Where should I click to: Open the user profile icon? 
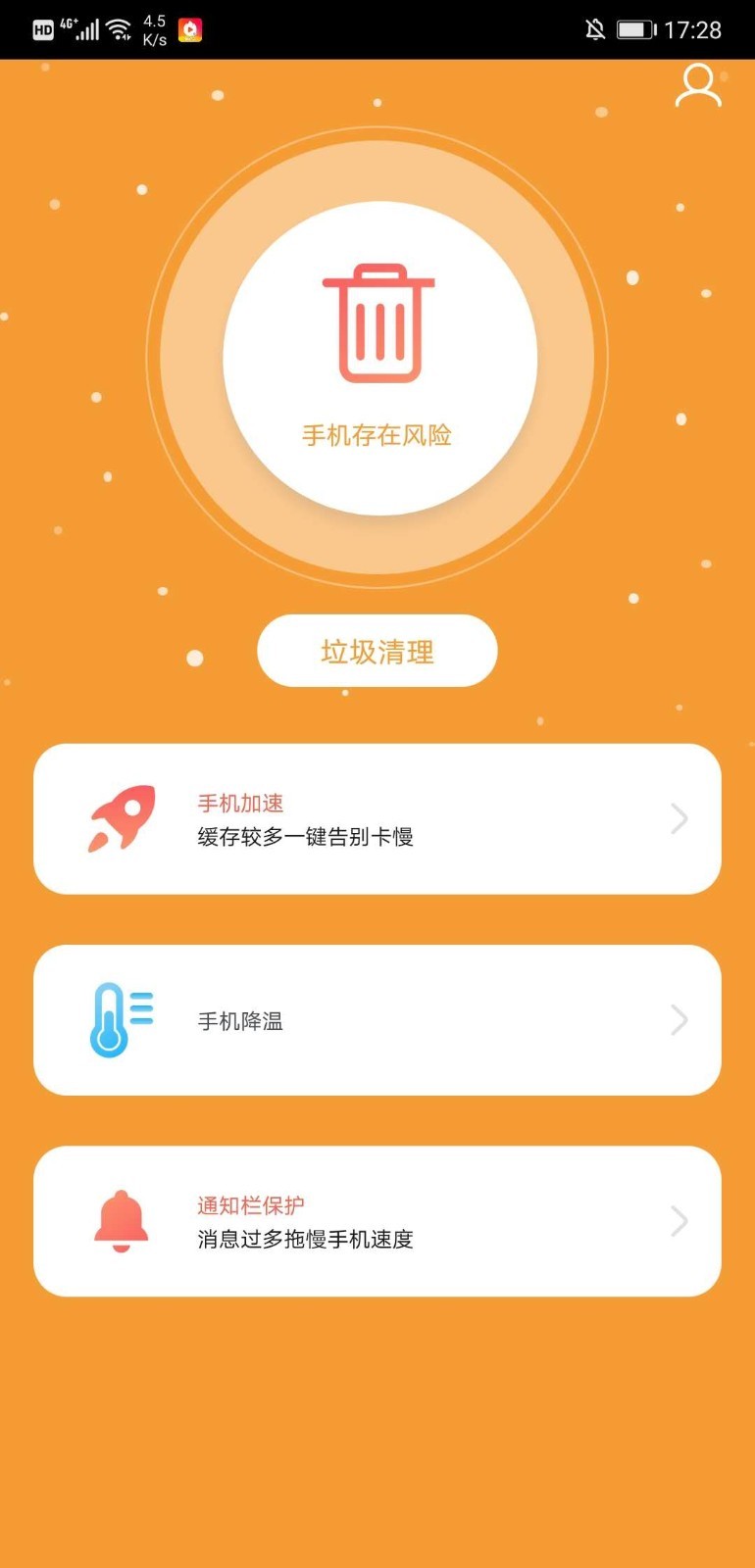(x=698, y=86)
